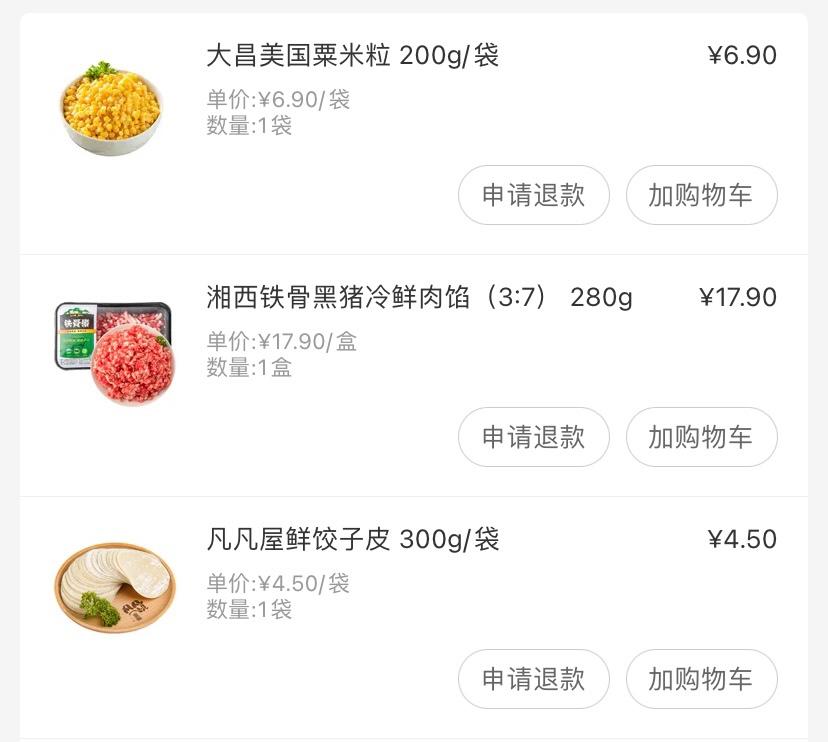Viewport: 828px width, 742px height.
Task: Open the 凡凡屋鲜饺子皮 product thumbnail
Action: coord(114,587)
